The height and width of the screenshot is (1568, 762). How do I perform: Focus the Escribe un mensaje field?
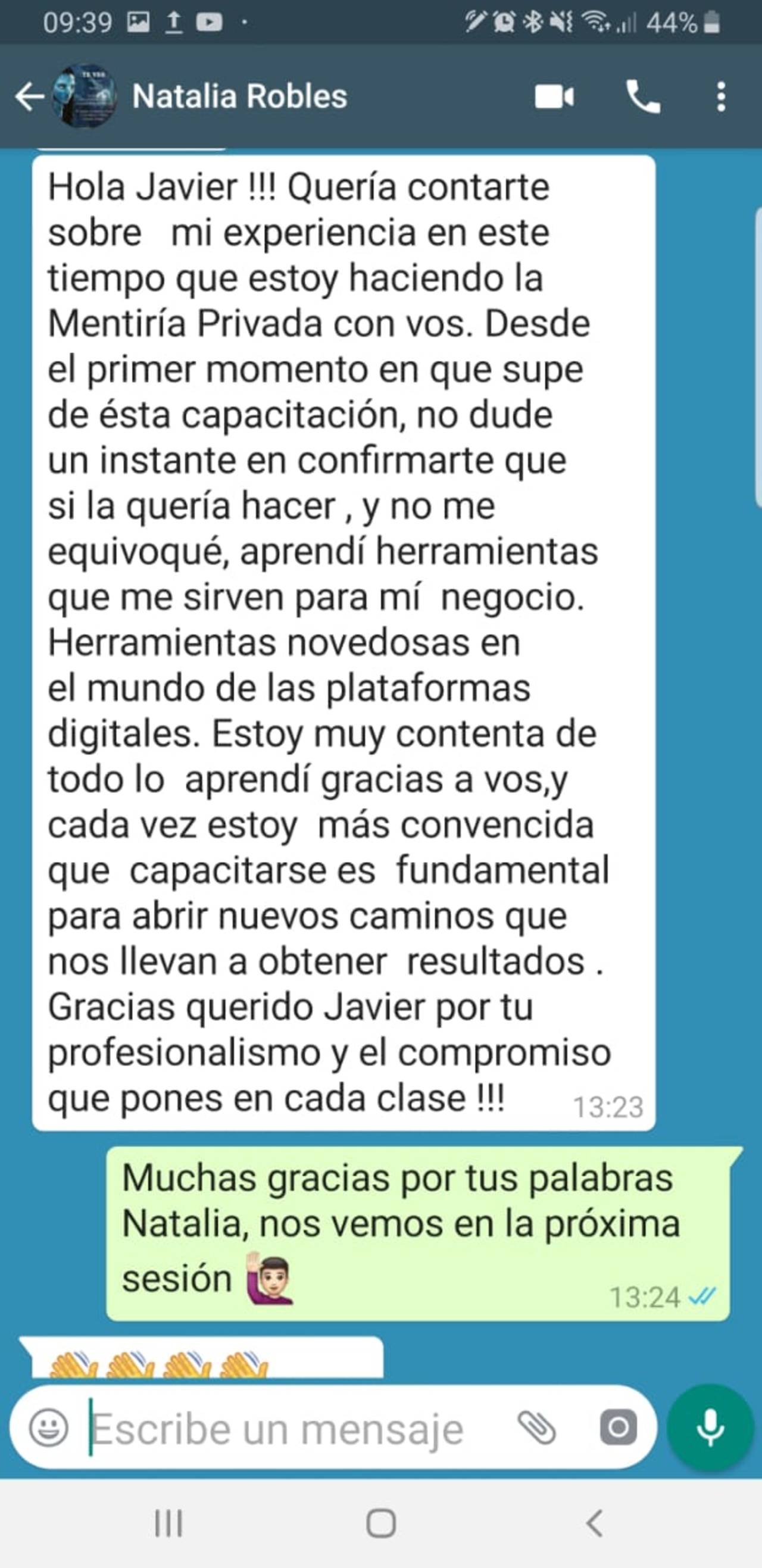(292, 1429)
